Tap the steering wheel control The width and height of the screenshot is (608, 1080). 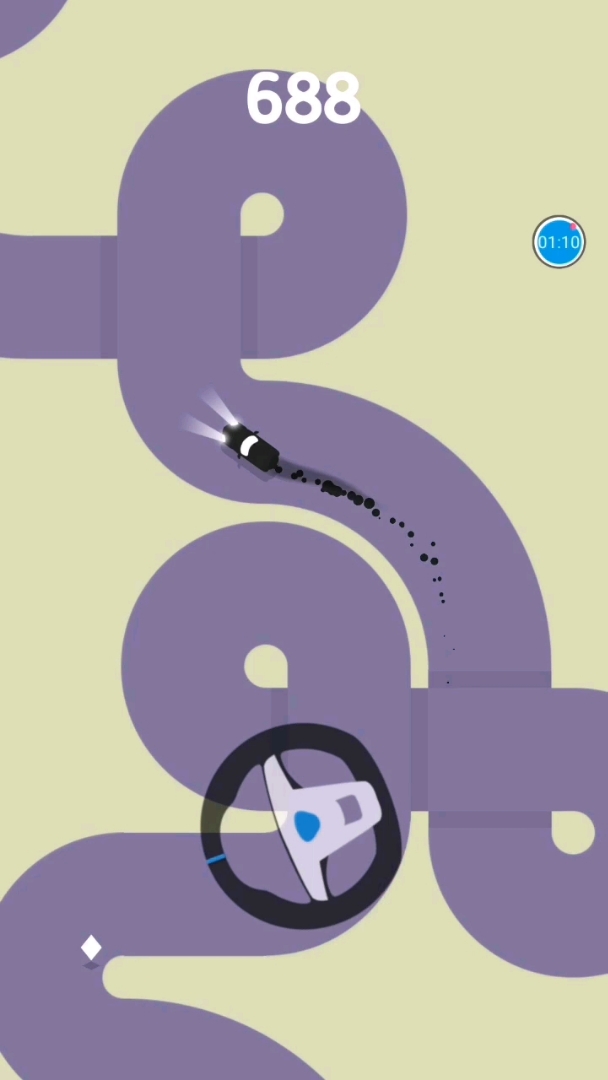[302, 826]
